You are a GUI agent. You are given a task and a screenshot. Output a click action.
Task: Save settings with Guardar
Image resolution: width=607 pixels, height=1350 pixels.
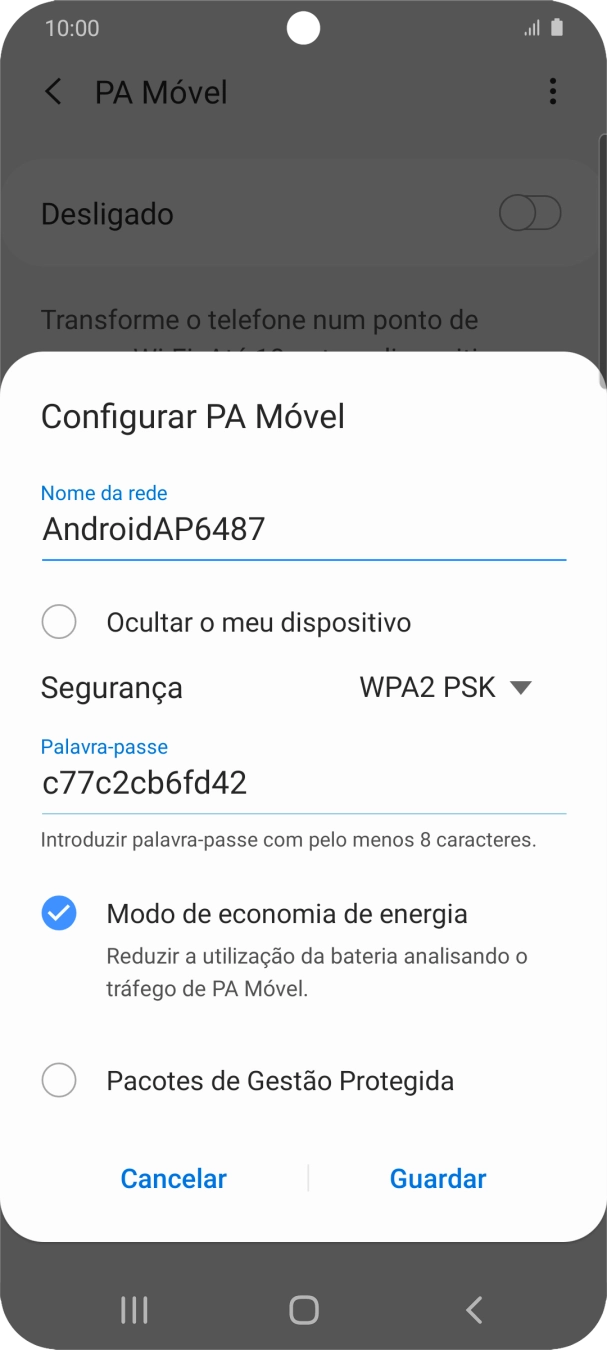click(438, 1178)
